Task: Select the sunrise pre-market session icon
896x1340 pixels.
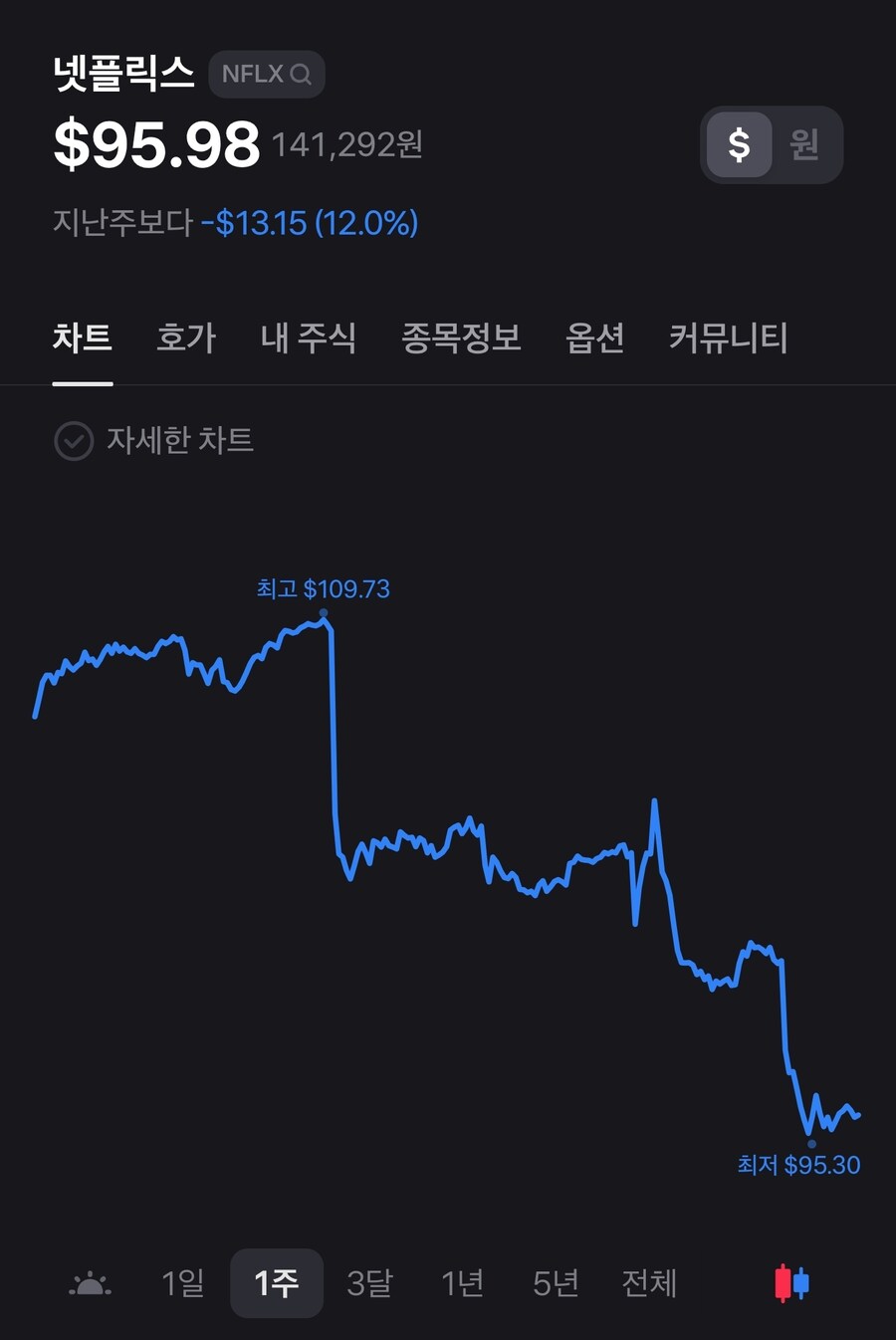Action: [91, 1283]
